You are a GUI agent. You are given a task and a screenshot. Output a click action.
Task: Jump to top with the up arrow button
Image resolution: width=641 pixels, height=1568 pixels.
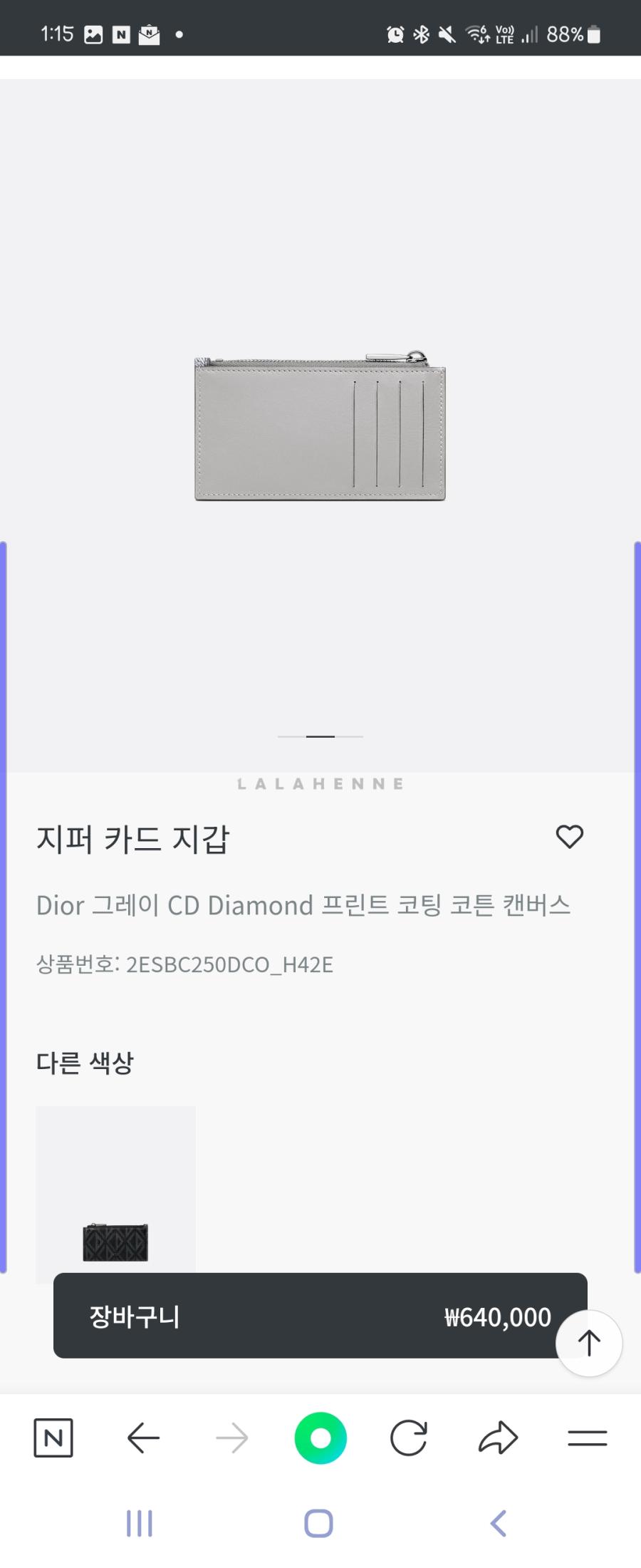coord(589,1343)
